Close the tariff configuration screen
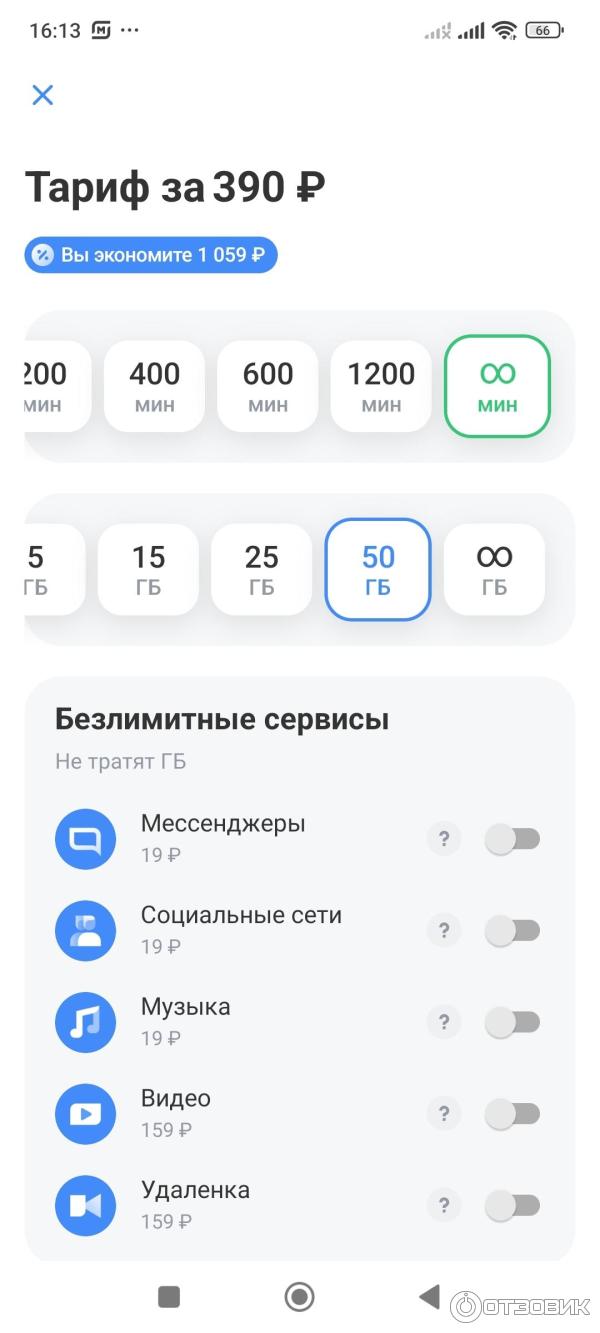 pos(42,95)
